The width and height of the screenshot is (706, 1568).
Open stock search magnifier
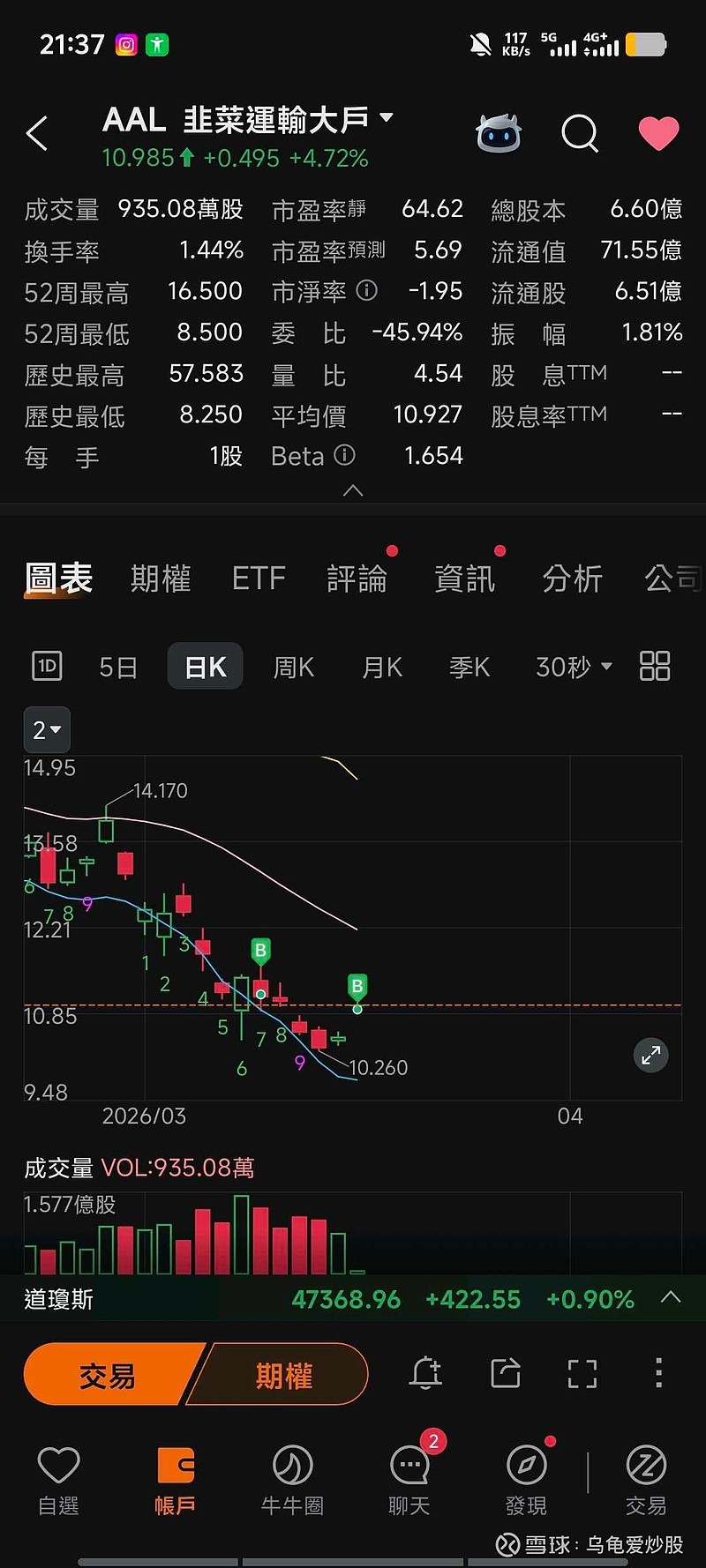[x=580, y=134]
